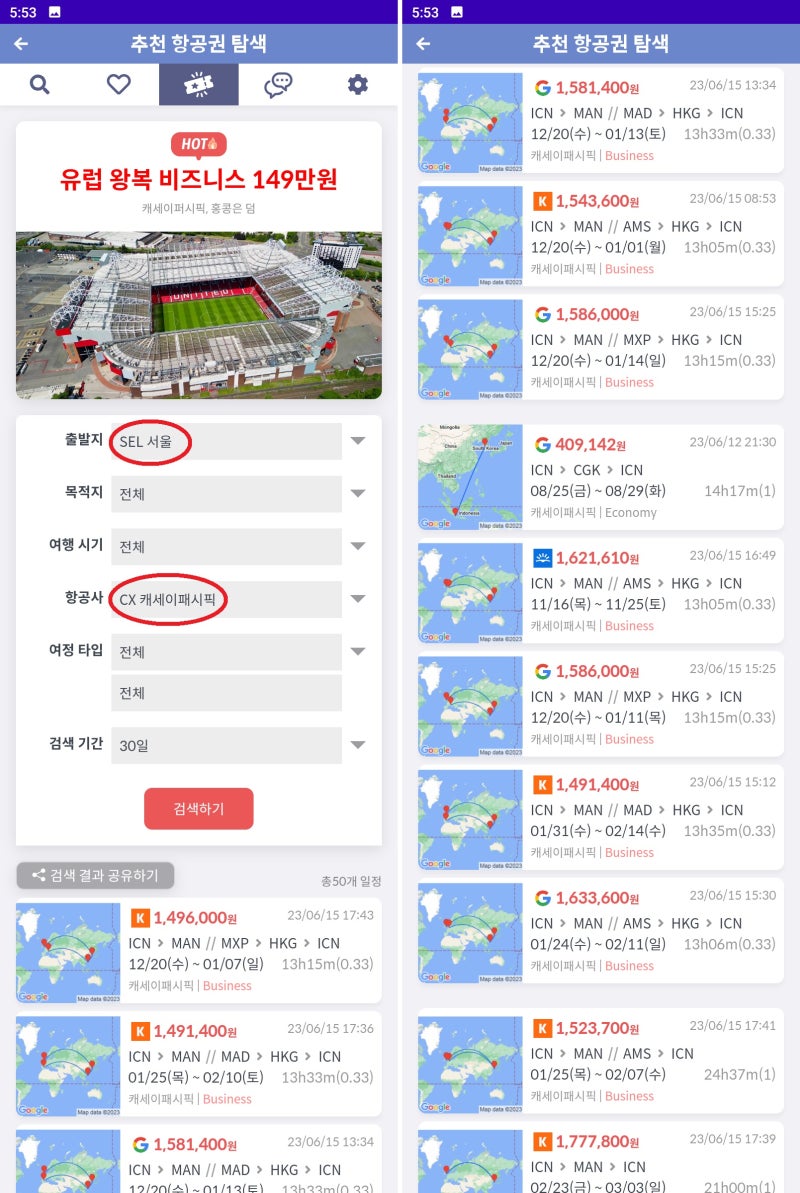Open the search tab with magnifier icon
Image resolution: width=800 pixels, height=1193 pixels.
pyautogui.click(x=40, y=85)
